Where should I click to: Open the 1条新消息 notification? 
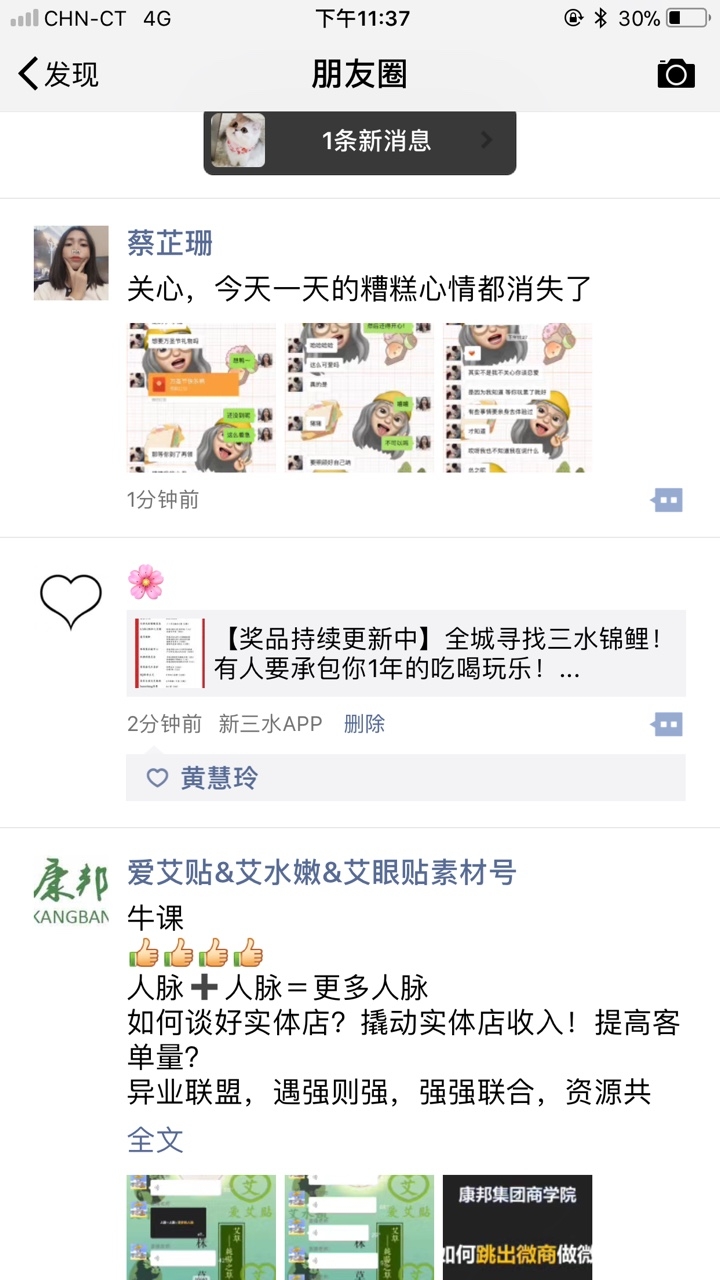(360, 141)
